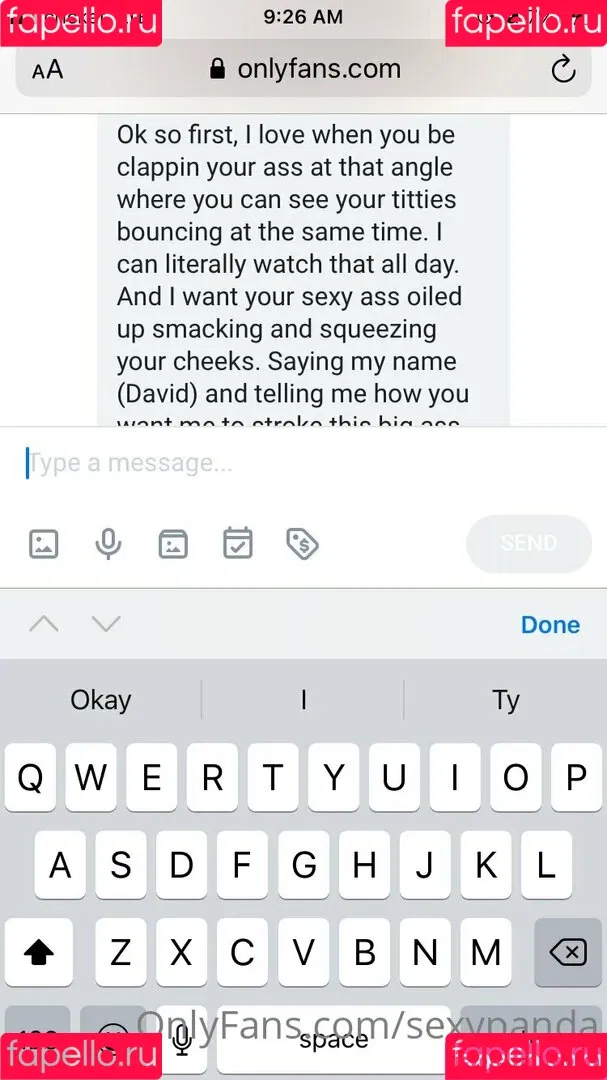Viewport: 607px width, 1080px height.
Task: Jump to the previous field with the up arrow
Action: pos(44,625)
